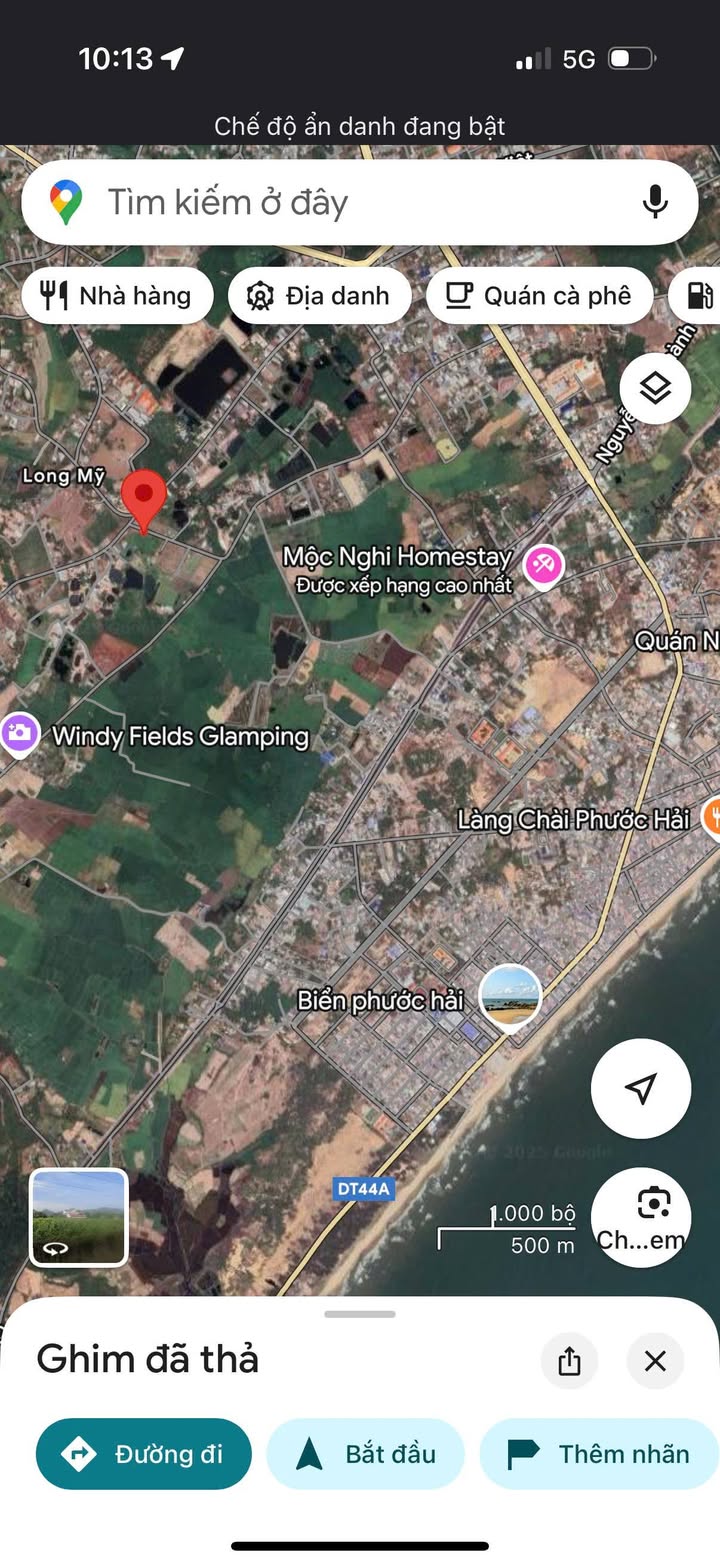The width and height of the screenshot is (720, 1565).
Task: Choose the Quán cà phê chip
Action: 539,296
